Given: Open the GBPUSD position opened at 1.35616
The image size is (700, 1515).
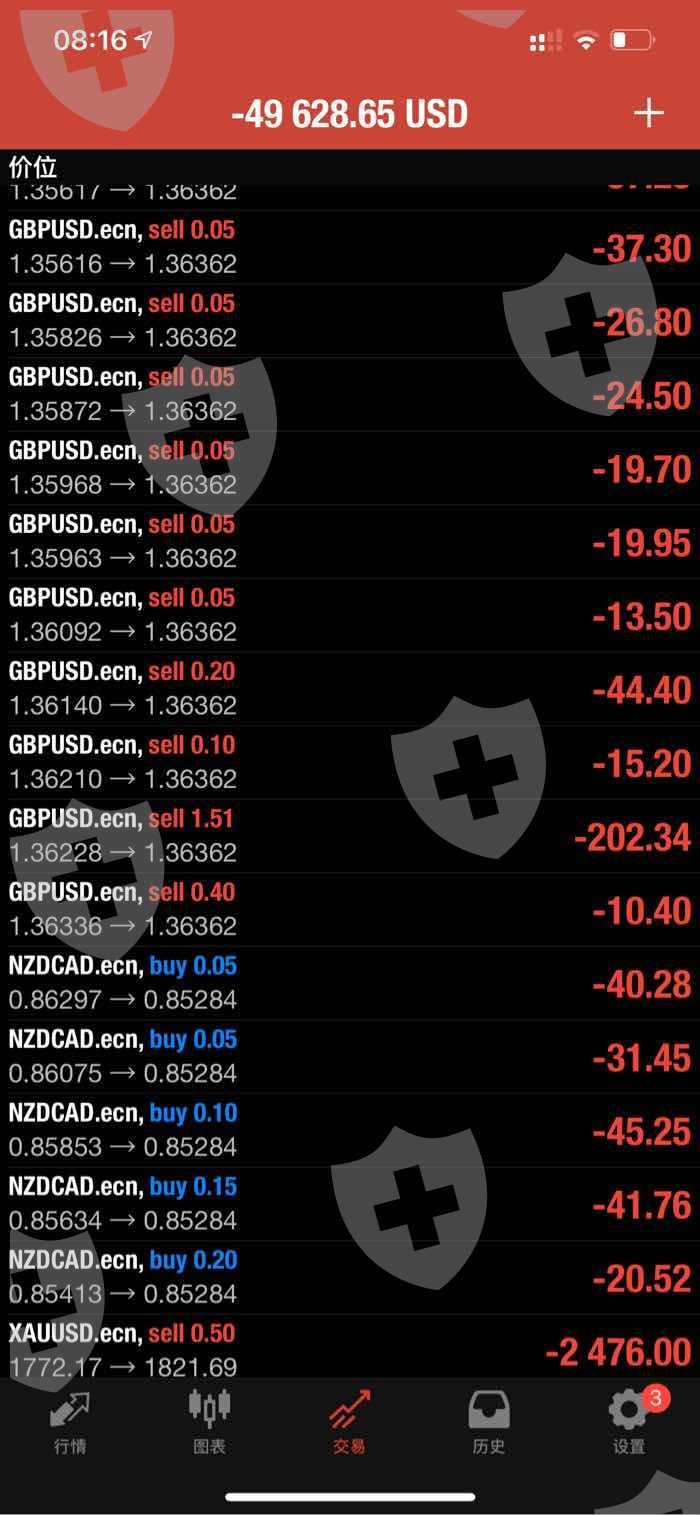Looking at the screenshot, I should point(350,247).
